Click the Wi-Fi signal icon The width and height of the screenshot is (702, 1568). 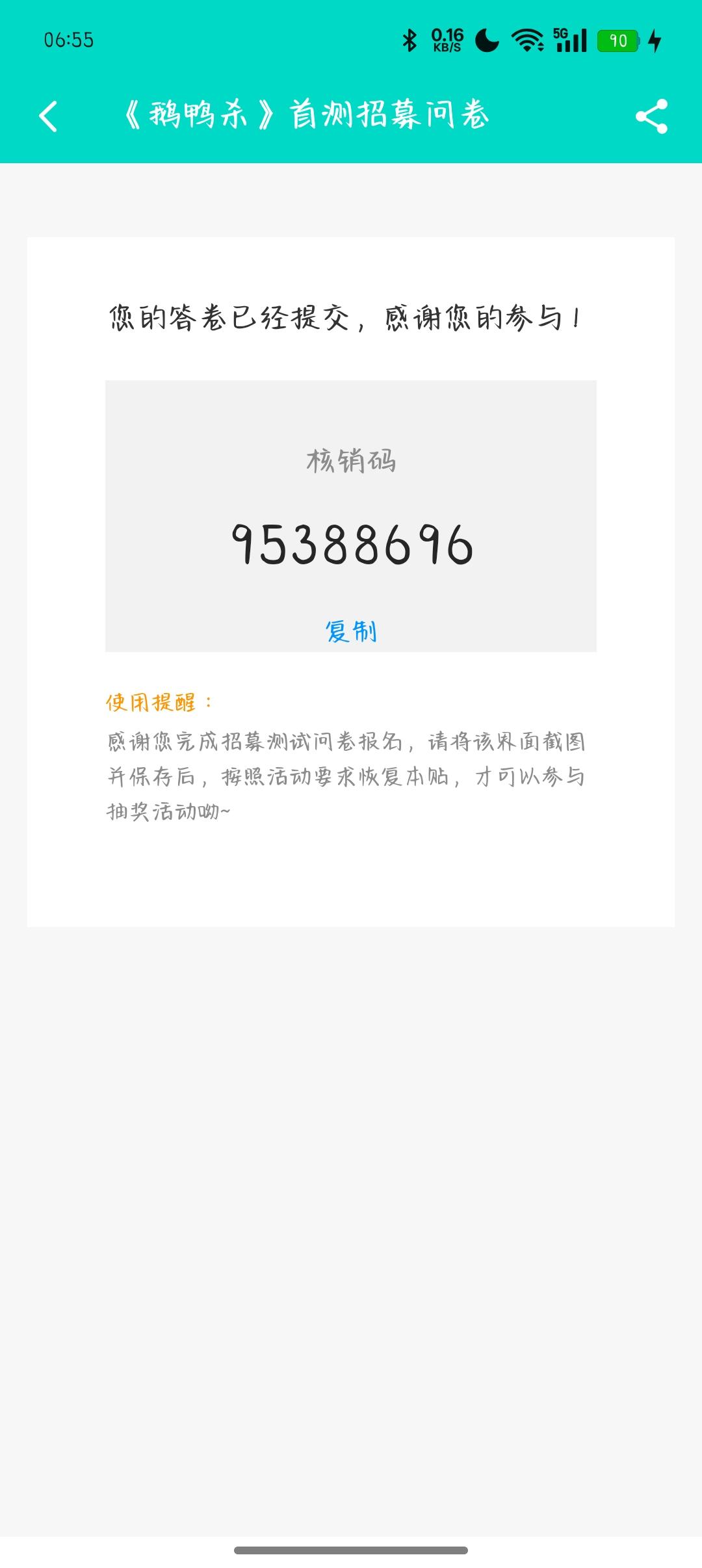[526, 40]
